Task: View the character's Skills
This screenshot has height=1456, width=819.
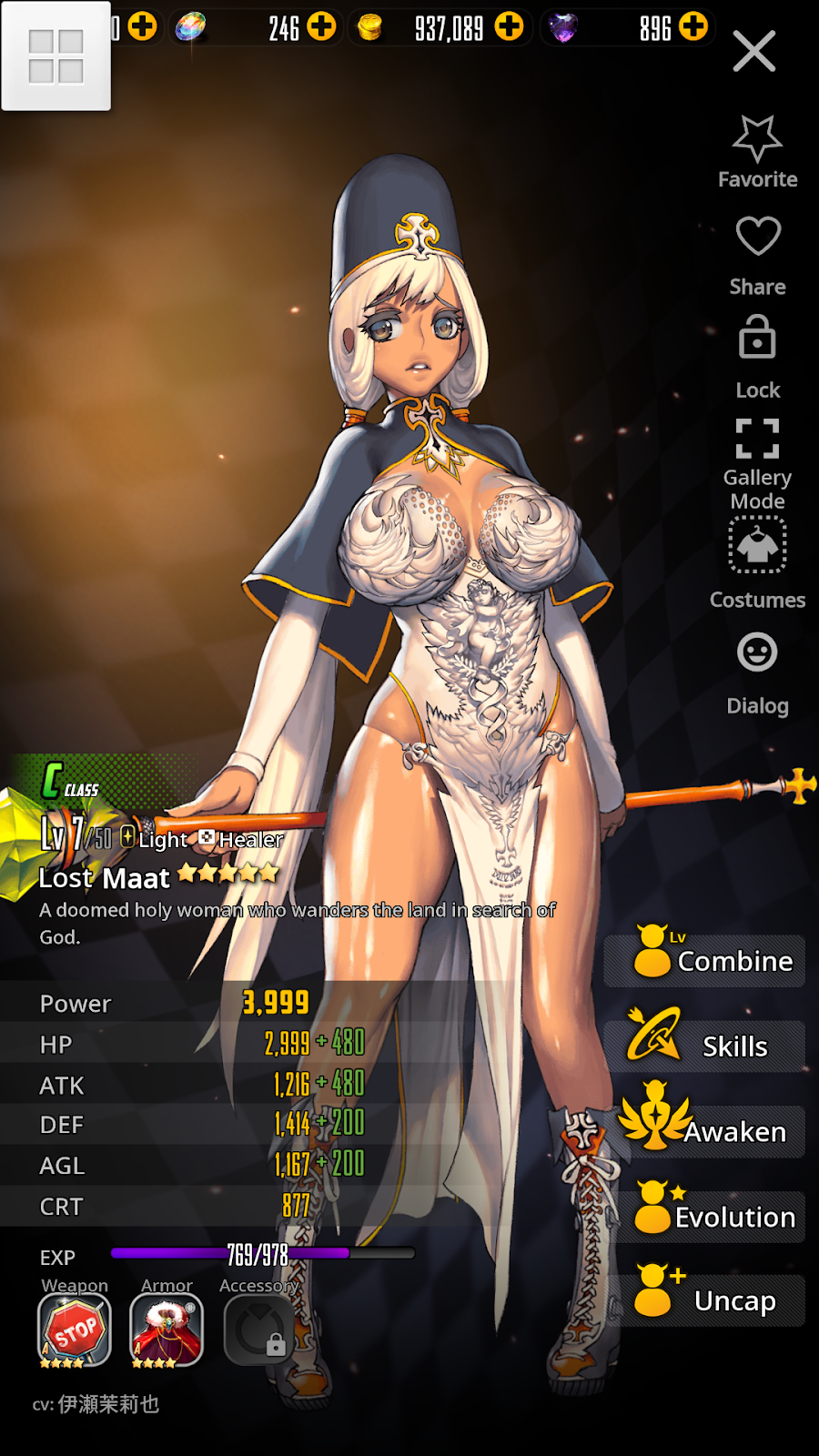Action: [705, 1046]
